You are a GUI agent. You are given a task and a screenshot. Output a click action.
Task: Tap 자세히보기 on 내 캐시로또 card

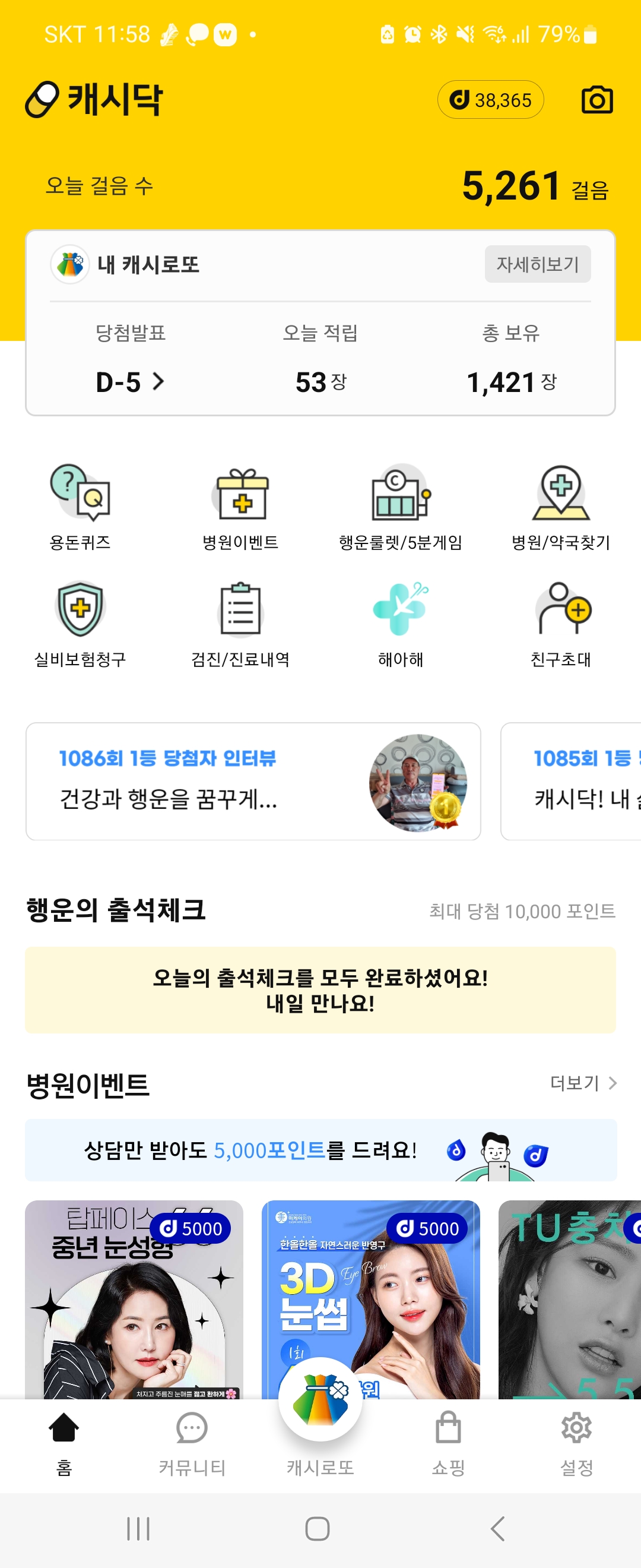point(537,264)
